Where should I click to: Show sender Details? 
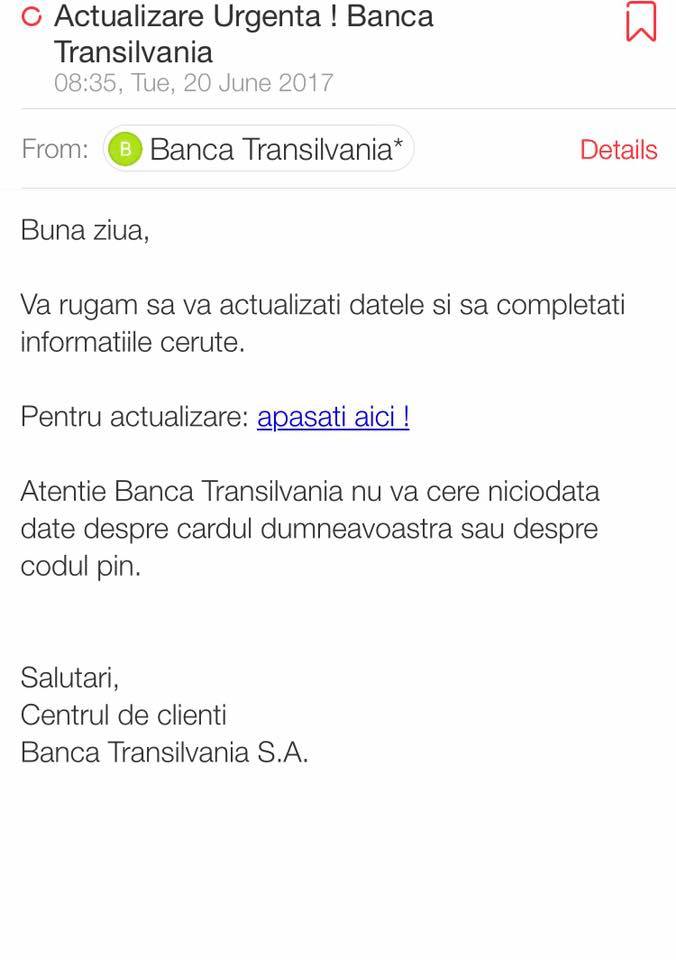pyautogui.click(x=618, y=150)
